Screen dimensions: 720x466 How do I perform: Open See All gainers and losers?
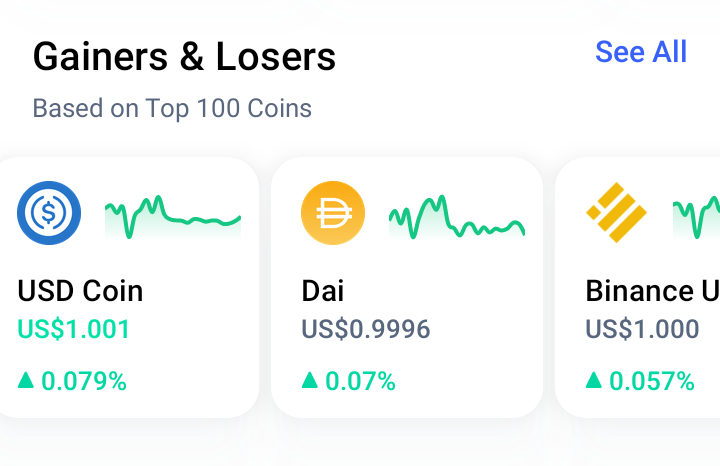coord(641,51)
